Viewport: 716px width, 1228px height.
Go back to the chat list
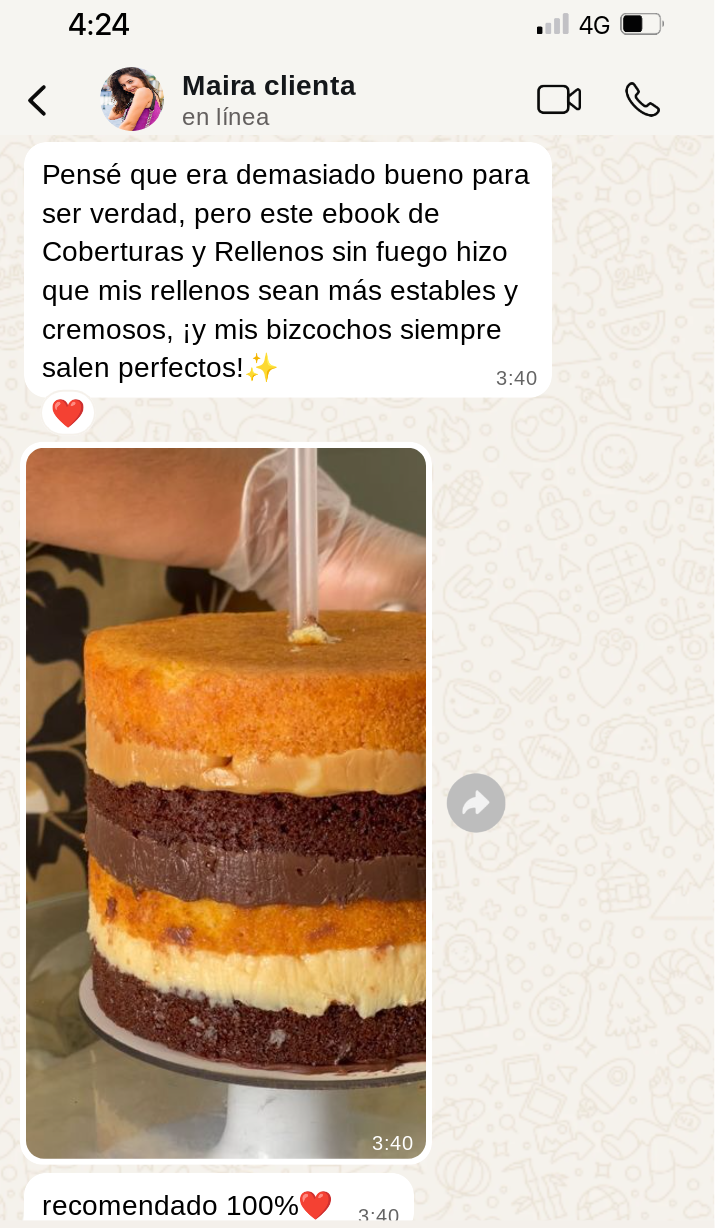pyautogui.click(x=37, y=100)
